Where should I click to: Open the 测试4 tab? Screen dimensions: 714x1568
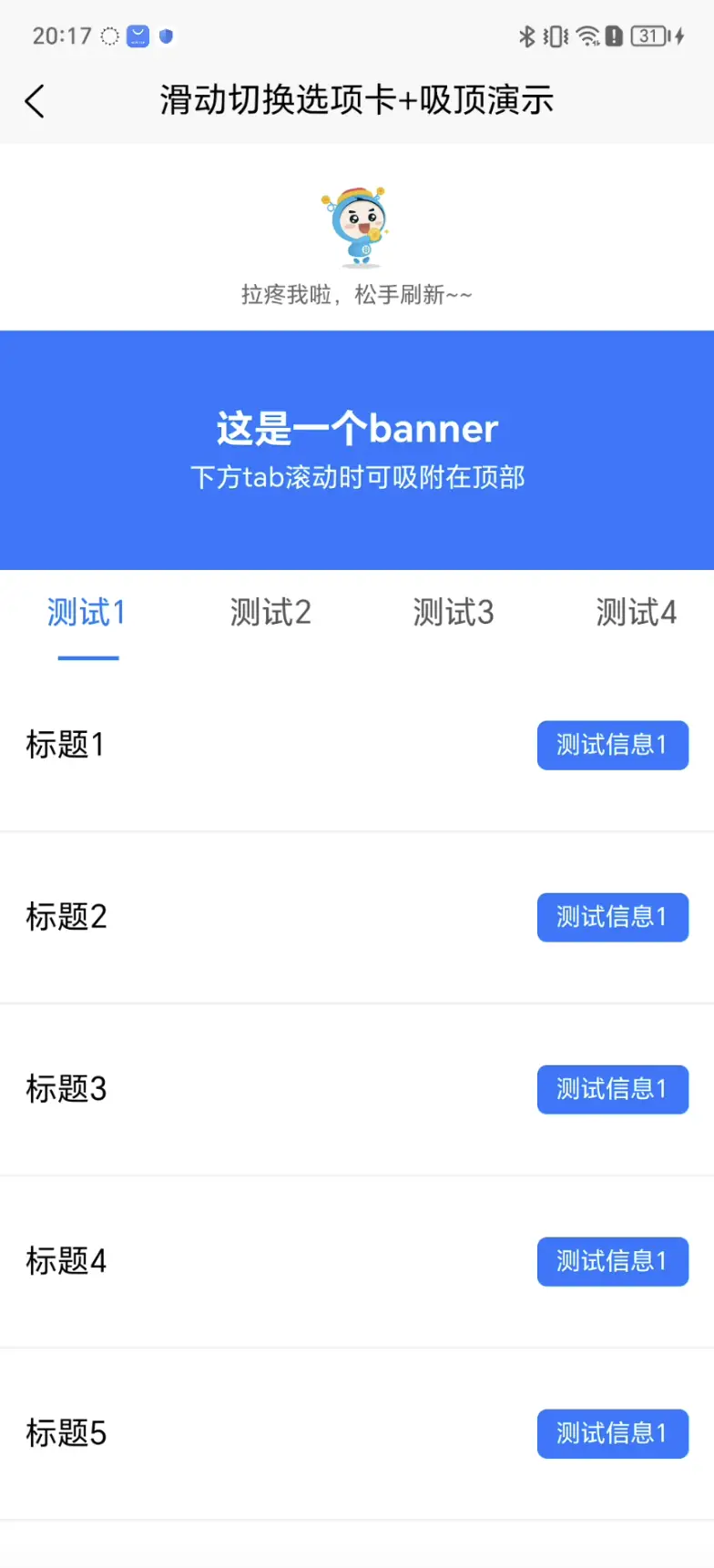[x=636, y=613]
